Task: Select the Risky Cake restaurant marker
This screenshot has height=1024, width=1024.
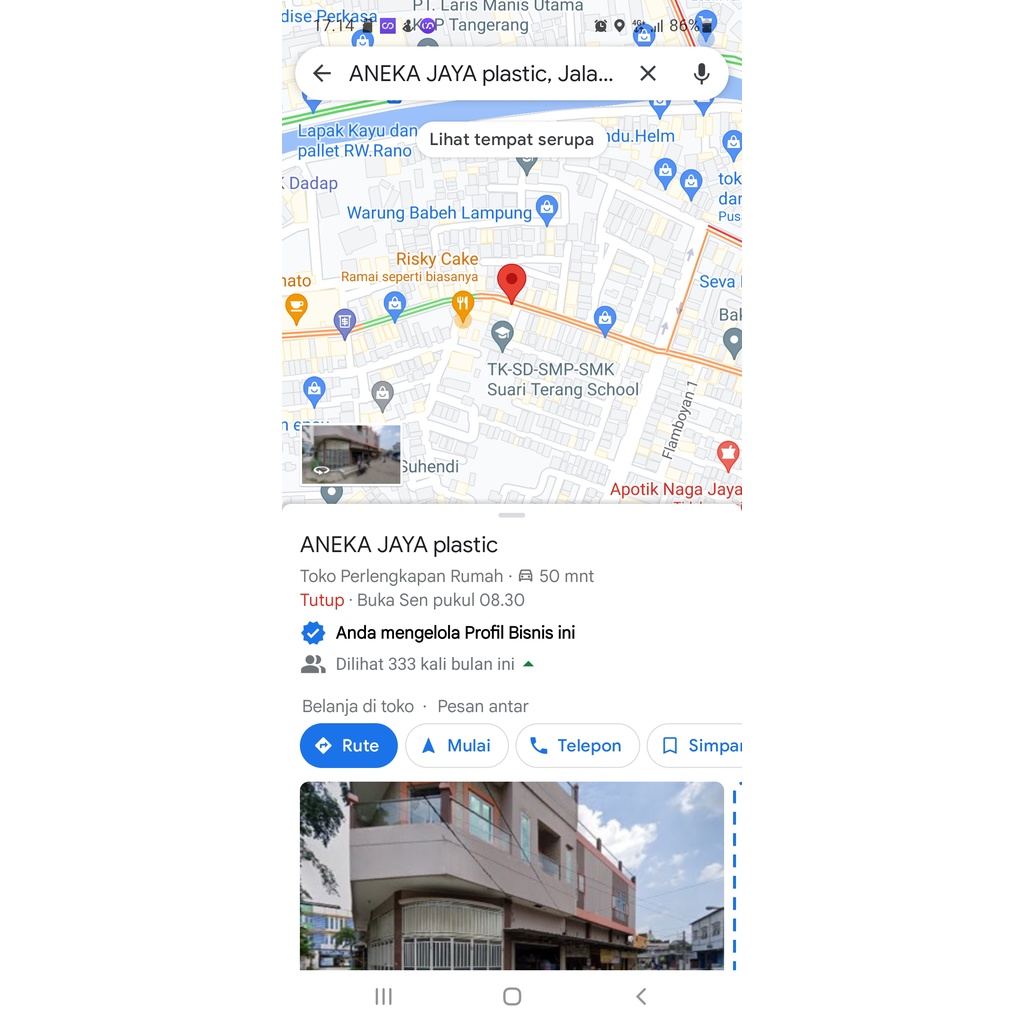Action: [462, 303]
